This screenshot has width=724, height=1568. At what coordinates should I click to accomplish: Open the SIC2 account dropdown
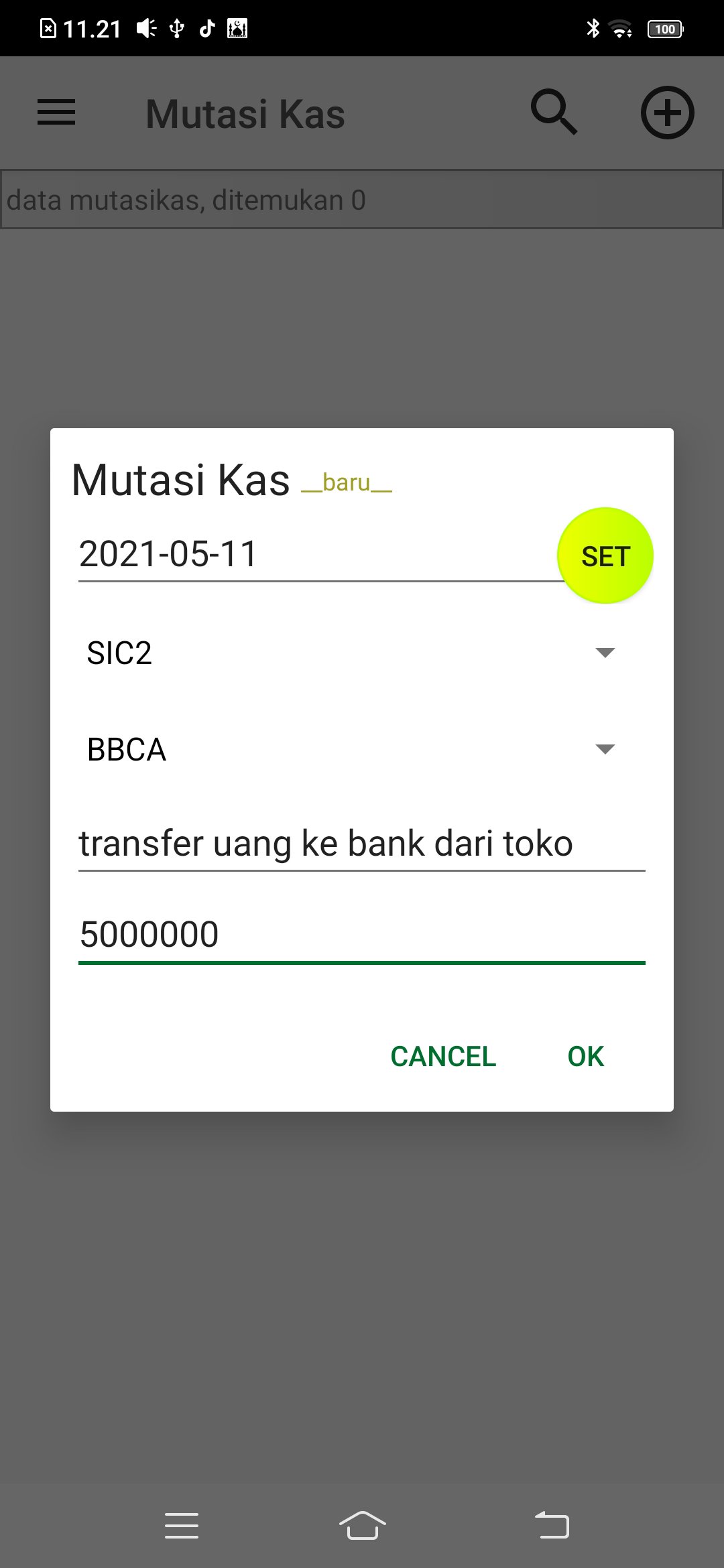[x=268, y=653]
